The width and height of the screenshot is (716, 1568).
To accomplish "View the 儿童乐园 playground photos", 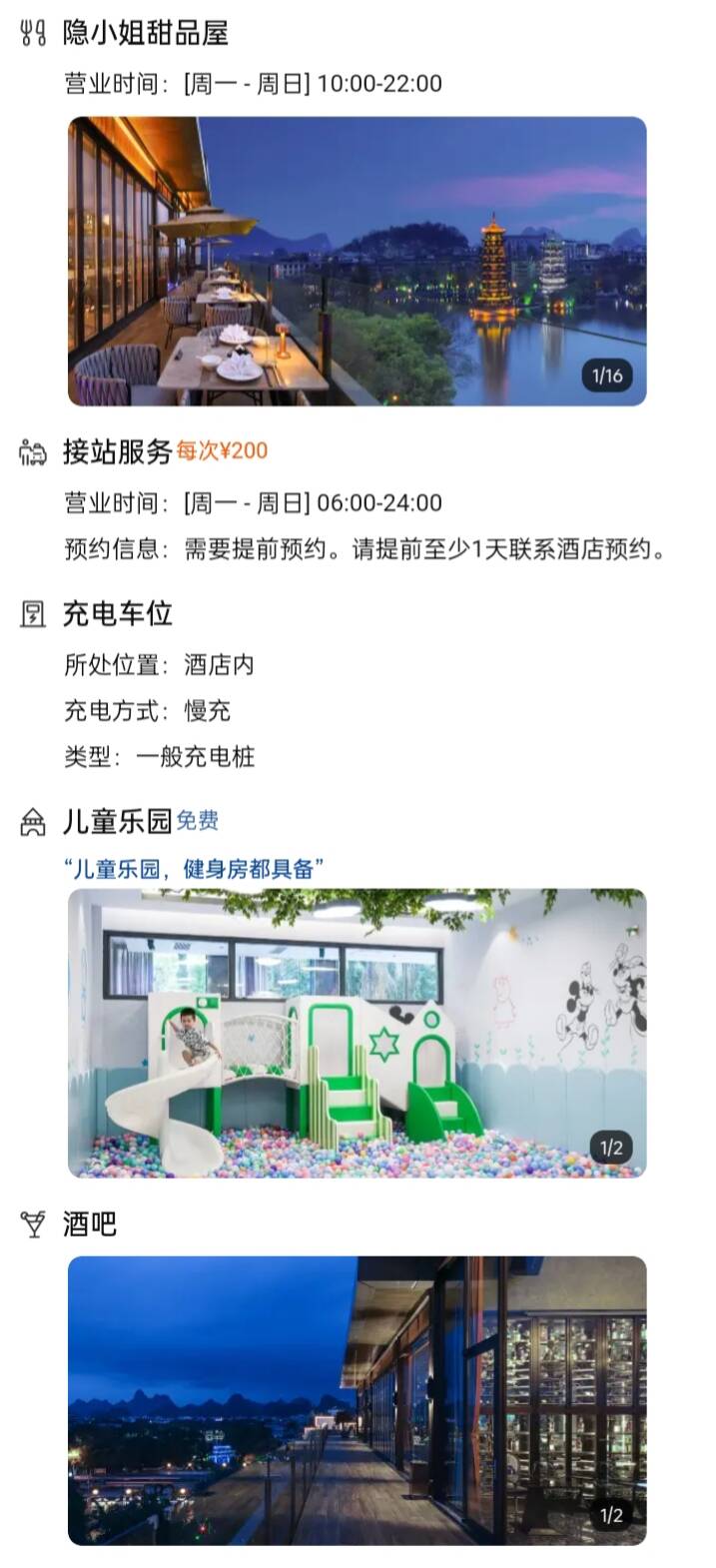I will click(x=357, y=1033).
